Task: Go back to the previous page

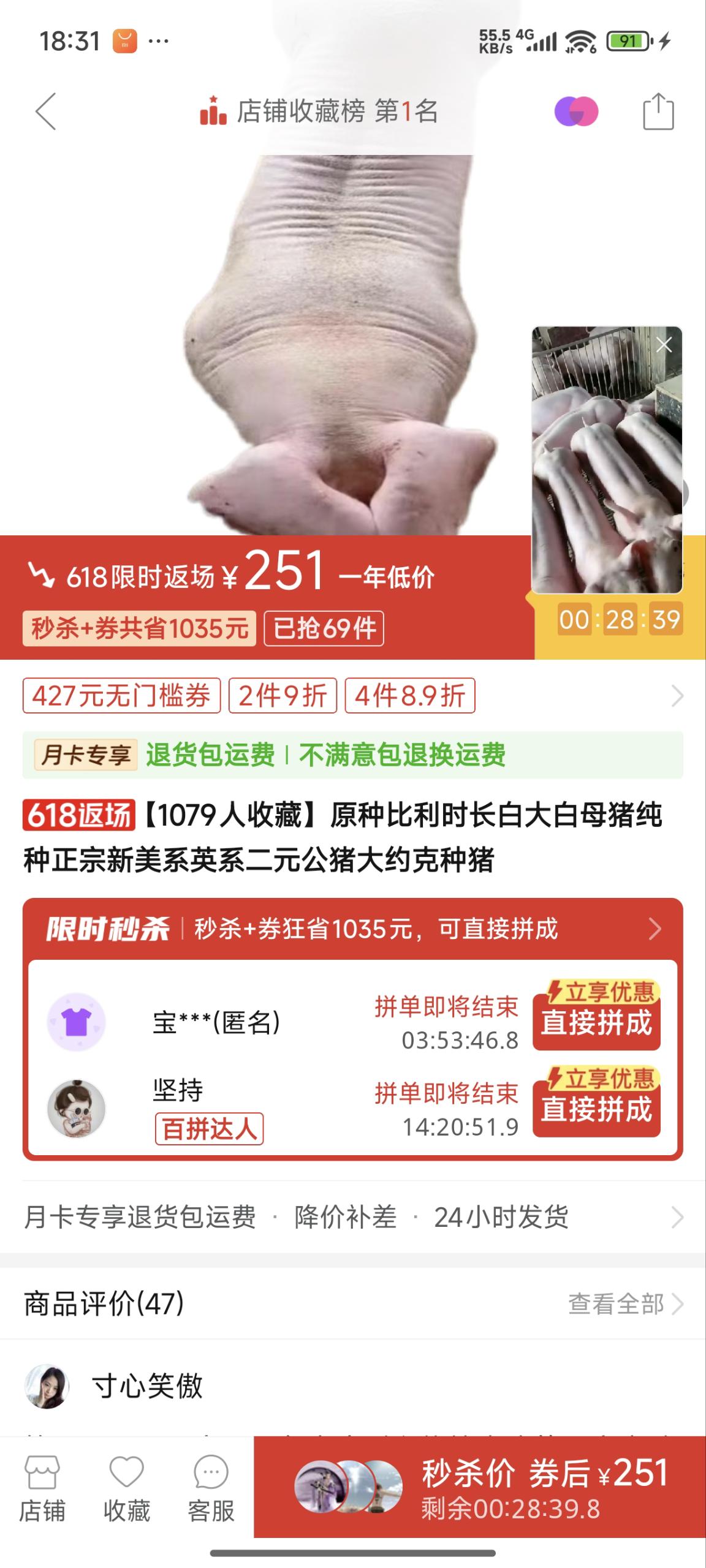Action: [x=46, y=111]
